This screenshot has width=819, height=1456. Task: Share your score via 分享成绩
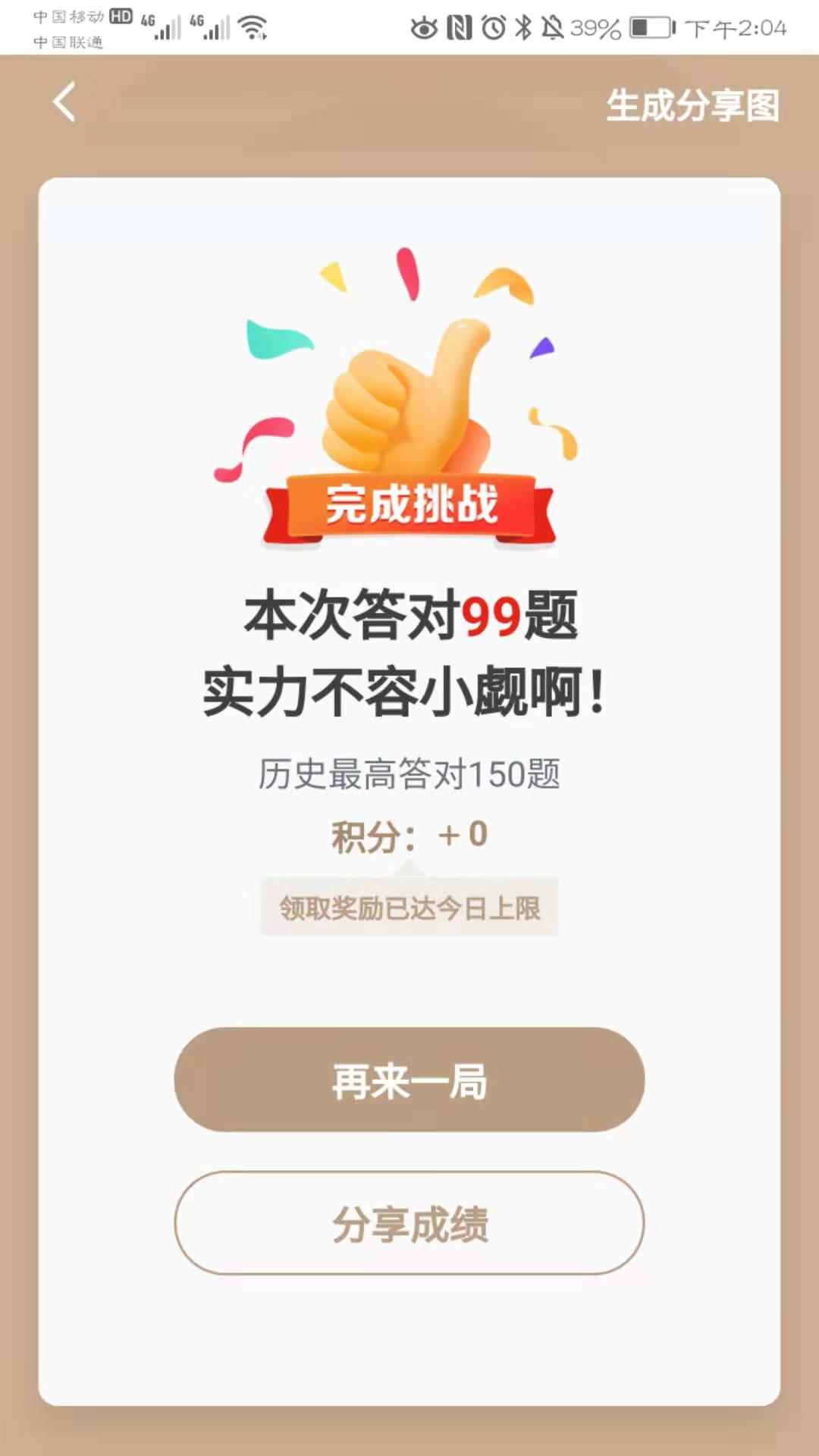pyautogui.click(x=409, y=1222)
